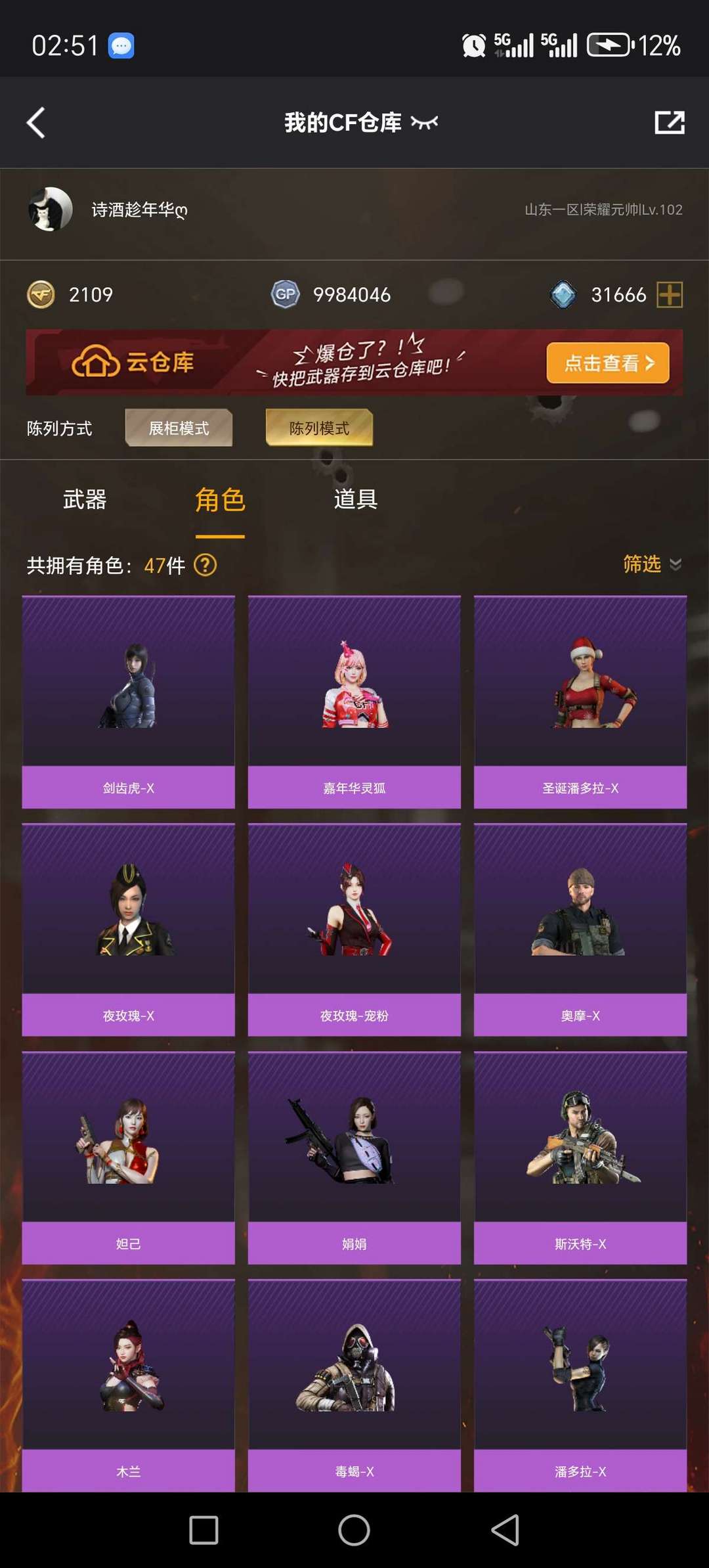
Task: Tap the share icon in the header
Action: pyautogui.click(x=670, y=122)
